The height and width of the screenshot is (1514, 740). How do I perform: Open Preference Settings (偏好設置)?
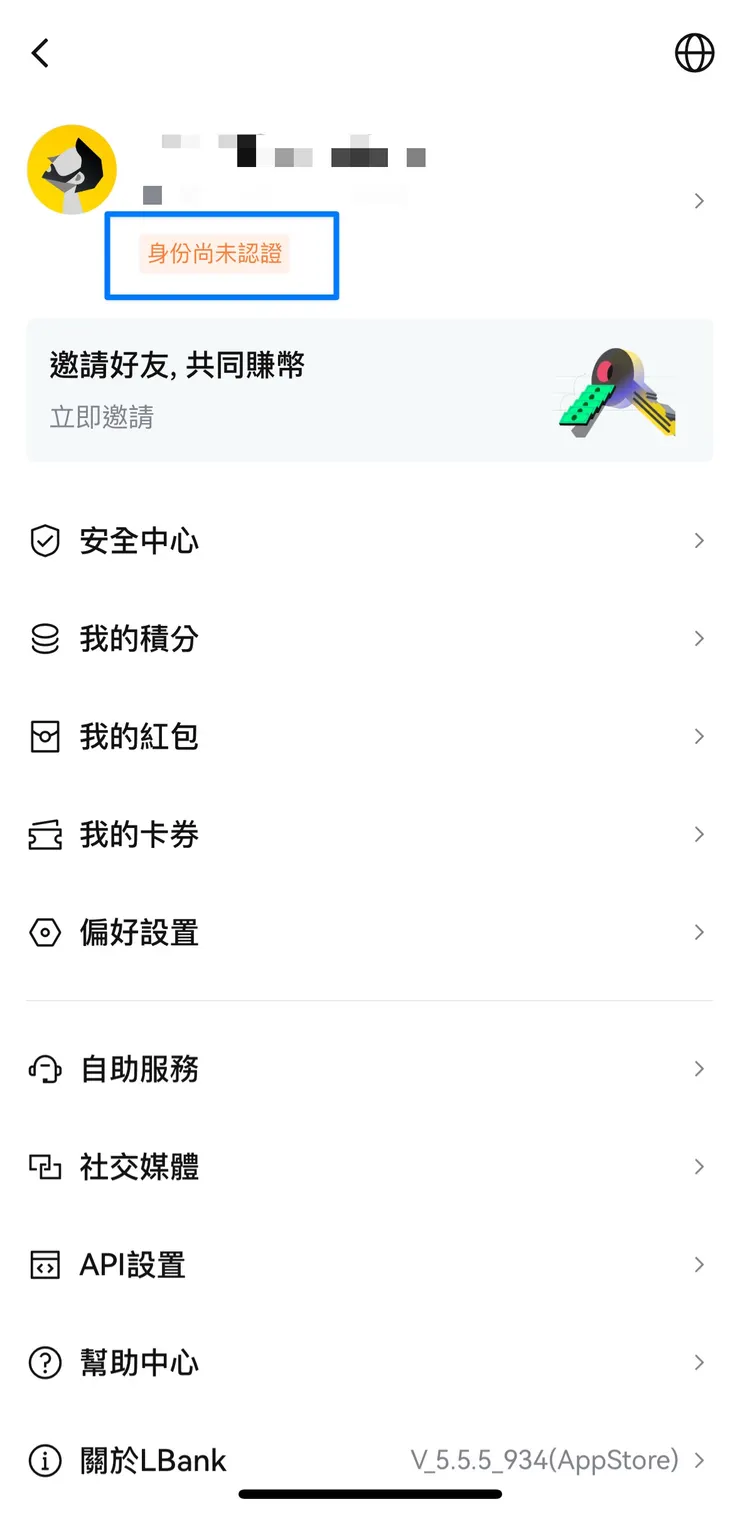point(138,932)
